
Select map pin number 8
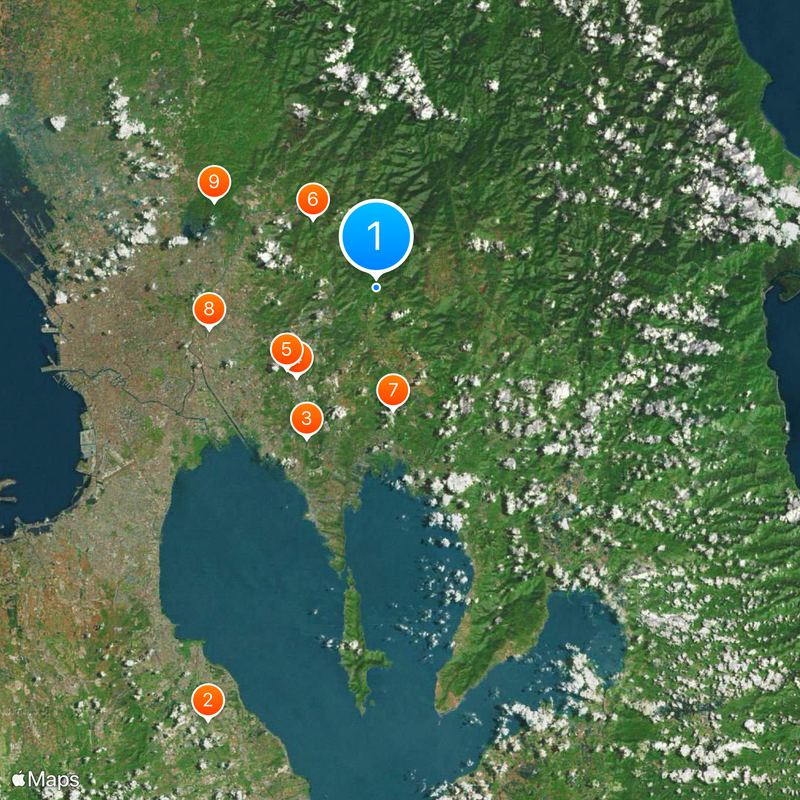pos(208,310)
